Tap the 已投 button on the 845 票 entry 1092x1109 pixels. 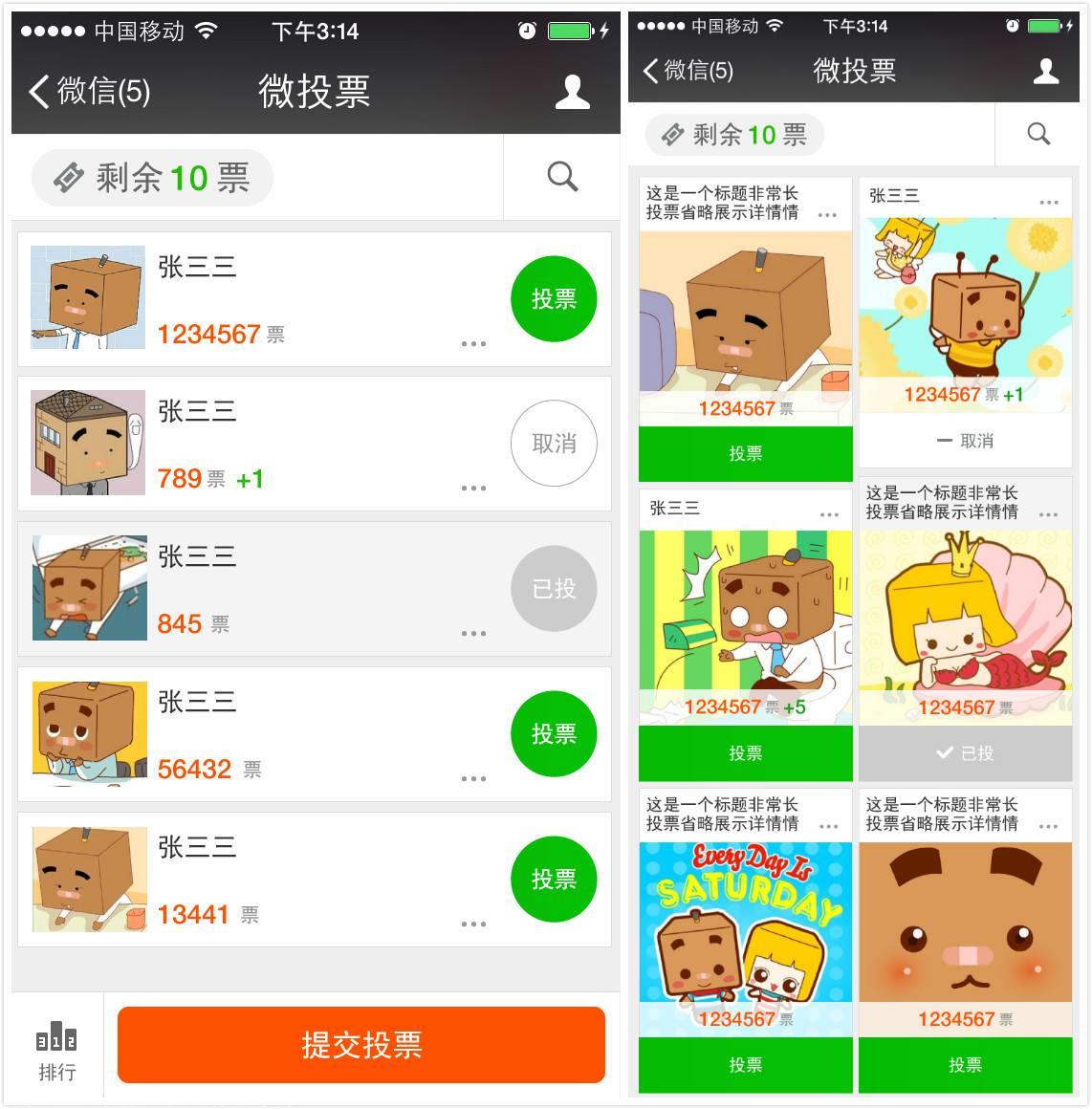tap(554, 589)
